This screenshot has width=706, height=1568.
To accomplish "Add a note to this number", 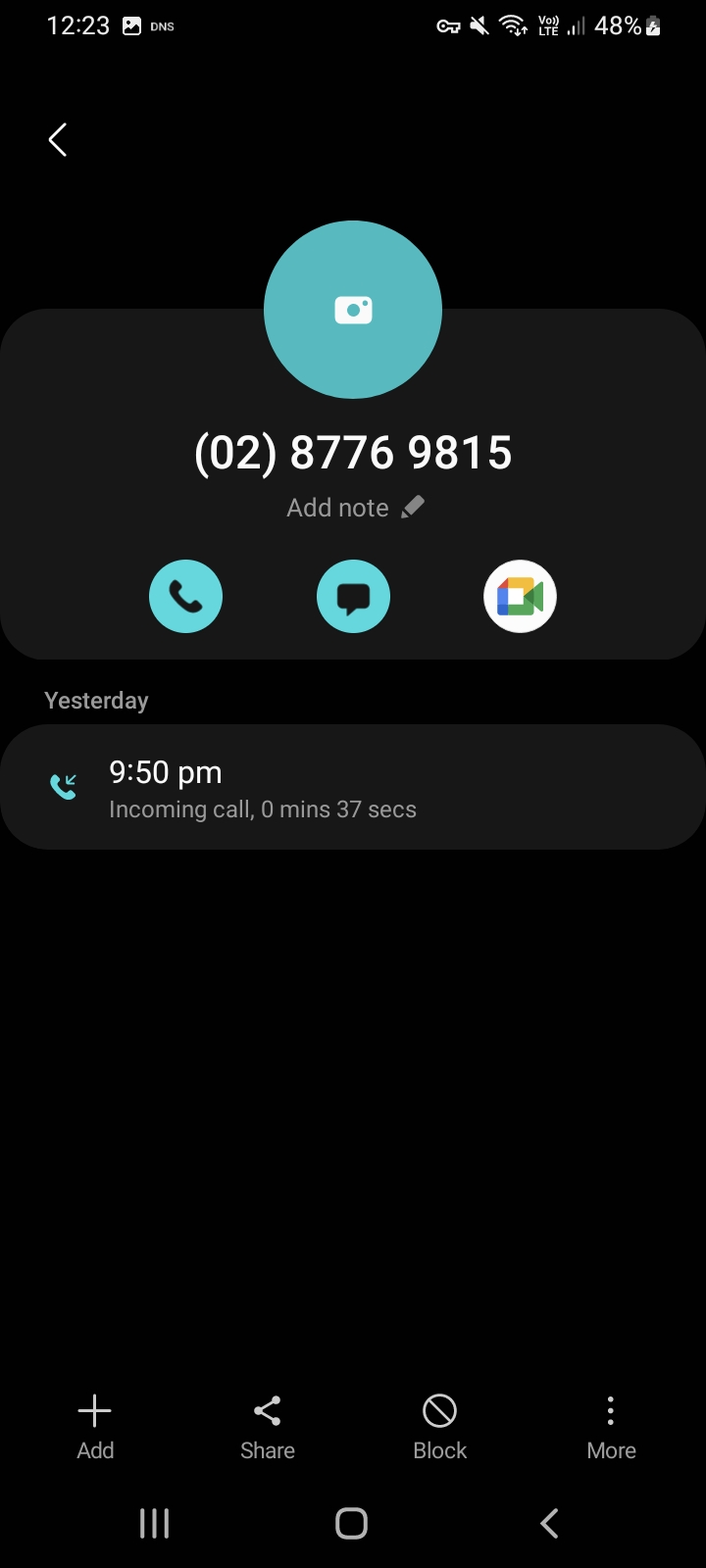I will pos(355,508).
